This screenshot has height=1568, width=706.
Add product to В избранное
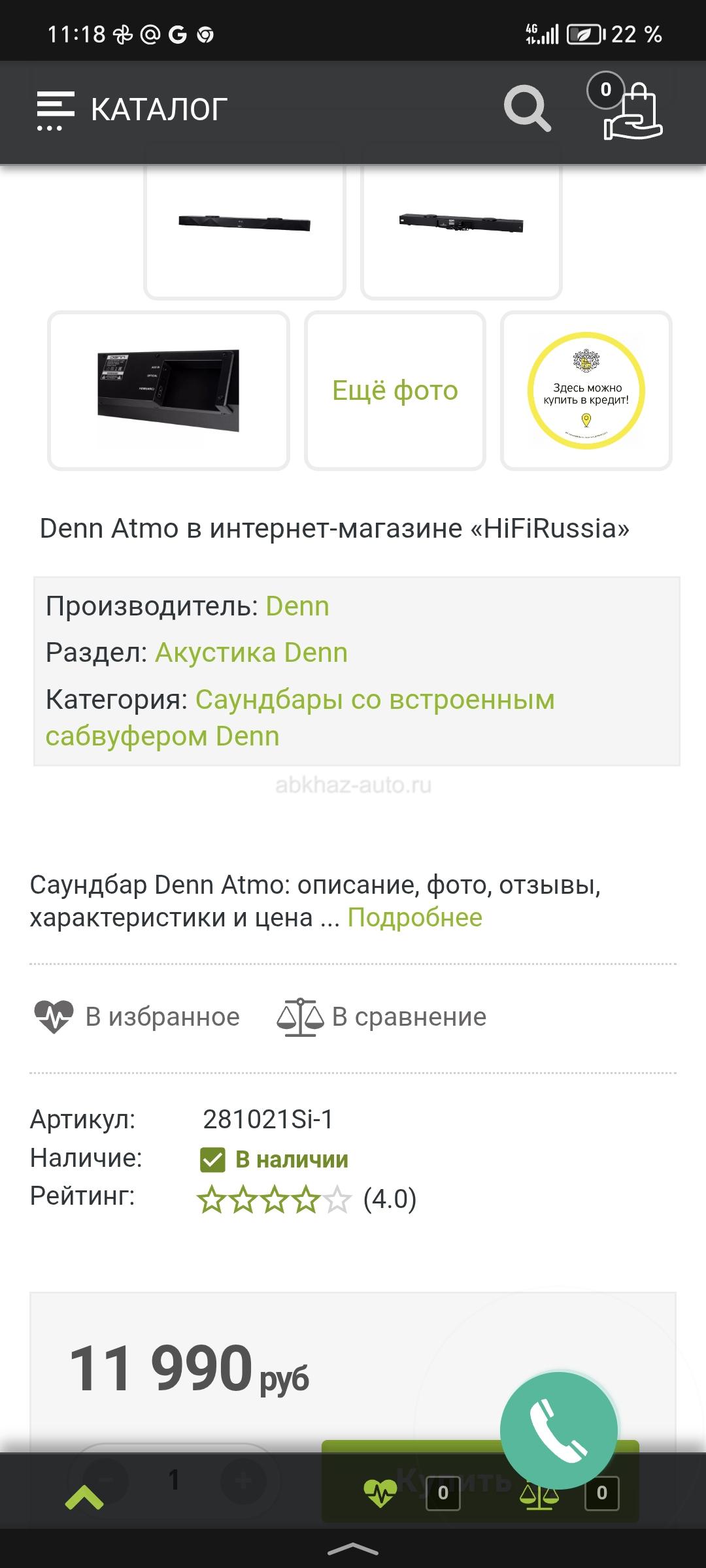(137, 1017)
